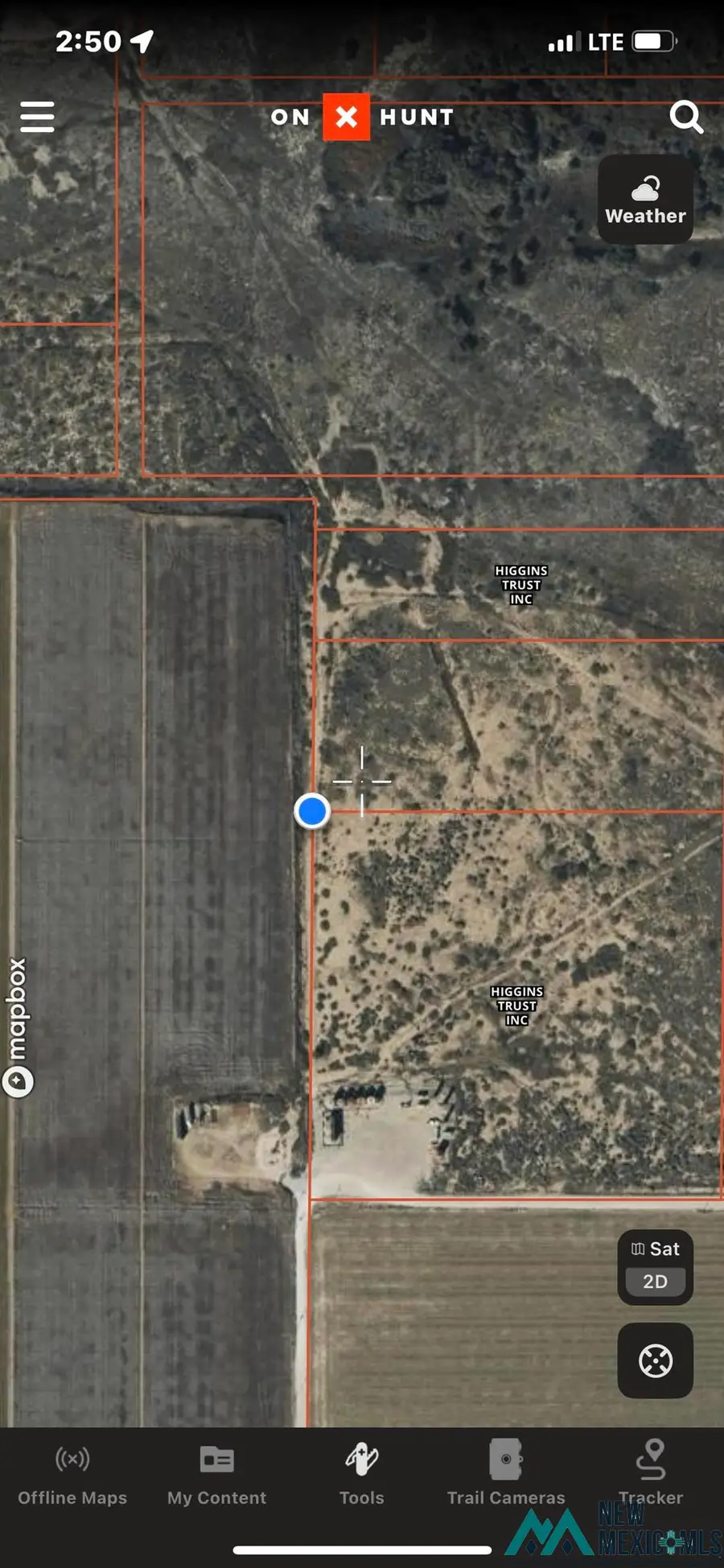Open the Tools tab

361,1474
